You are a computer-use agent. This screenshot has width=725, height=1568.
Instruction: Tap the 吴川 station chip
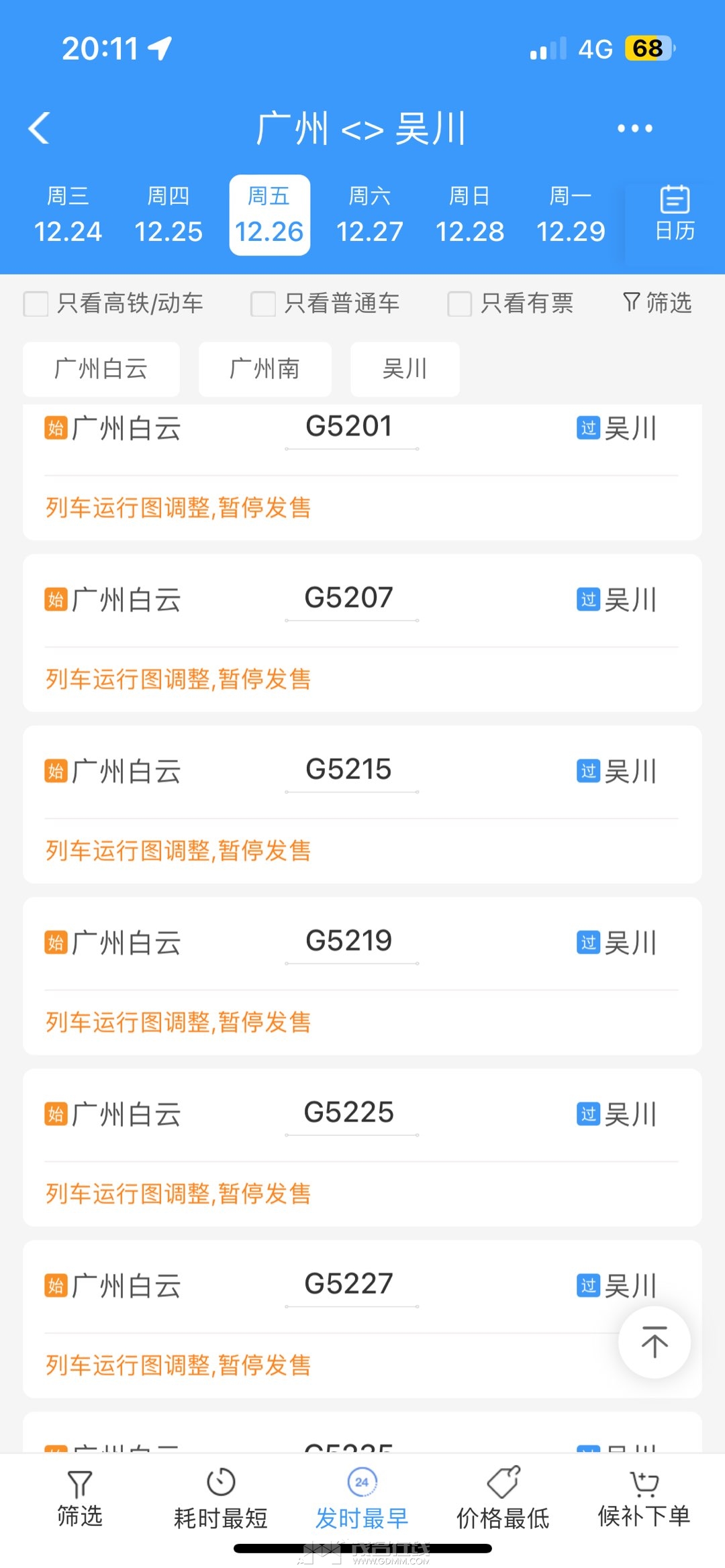(x=405, y=369)
